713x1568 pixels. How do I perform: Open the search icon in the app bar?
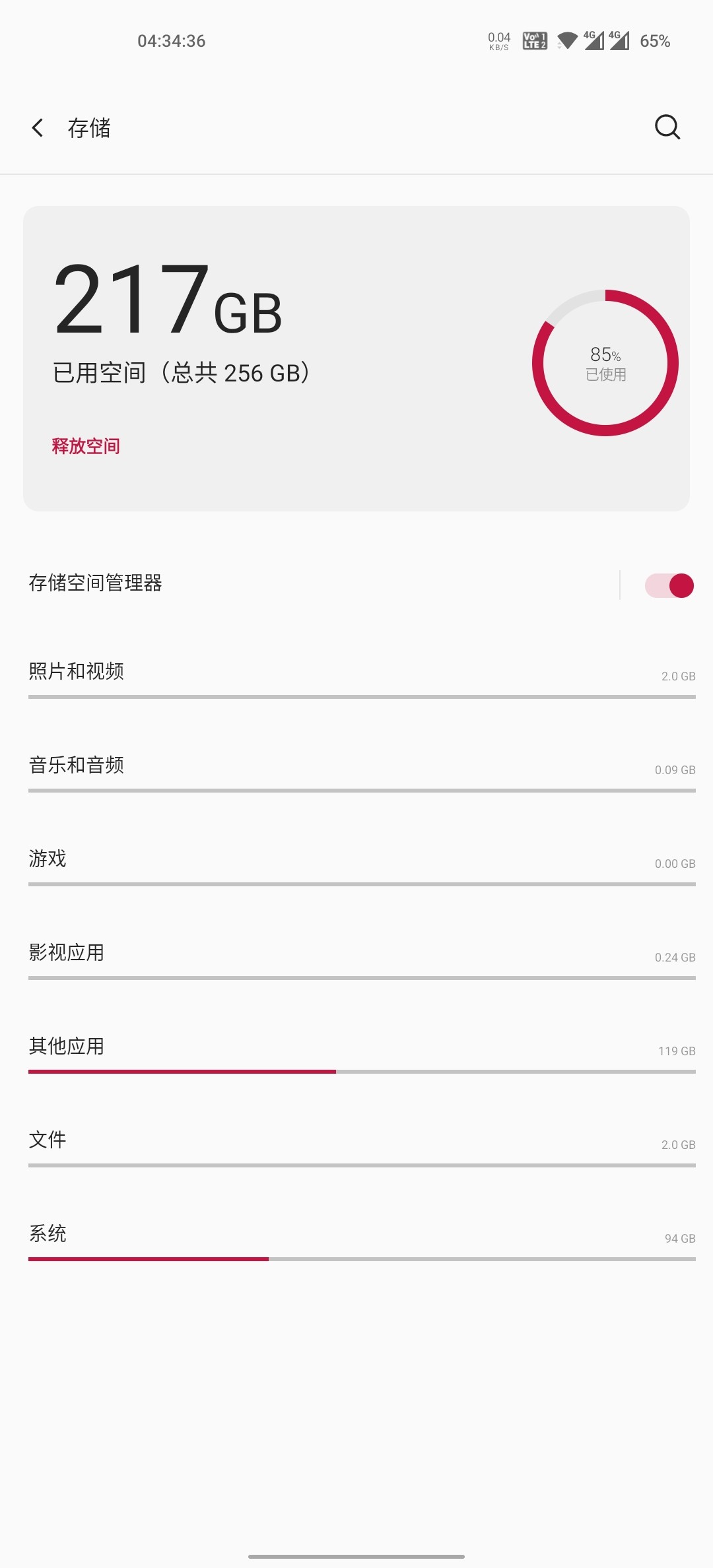point(667,127)
